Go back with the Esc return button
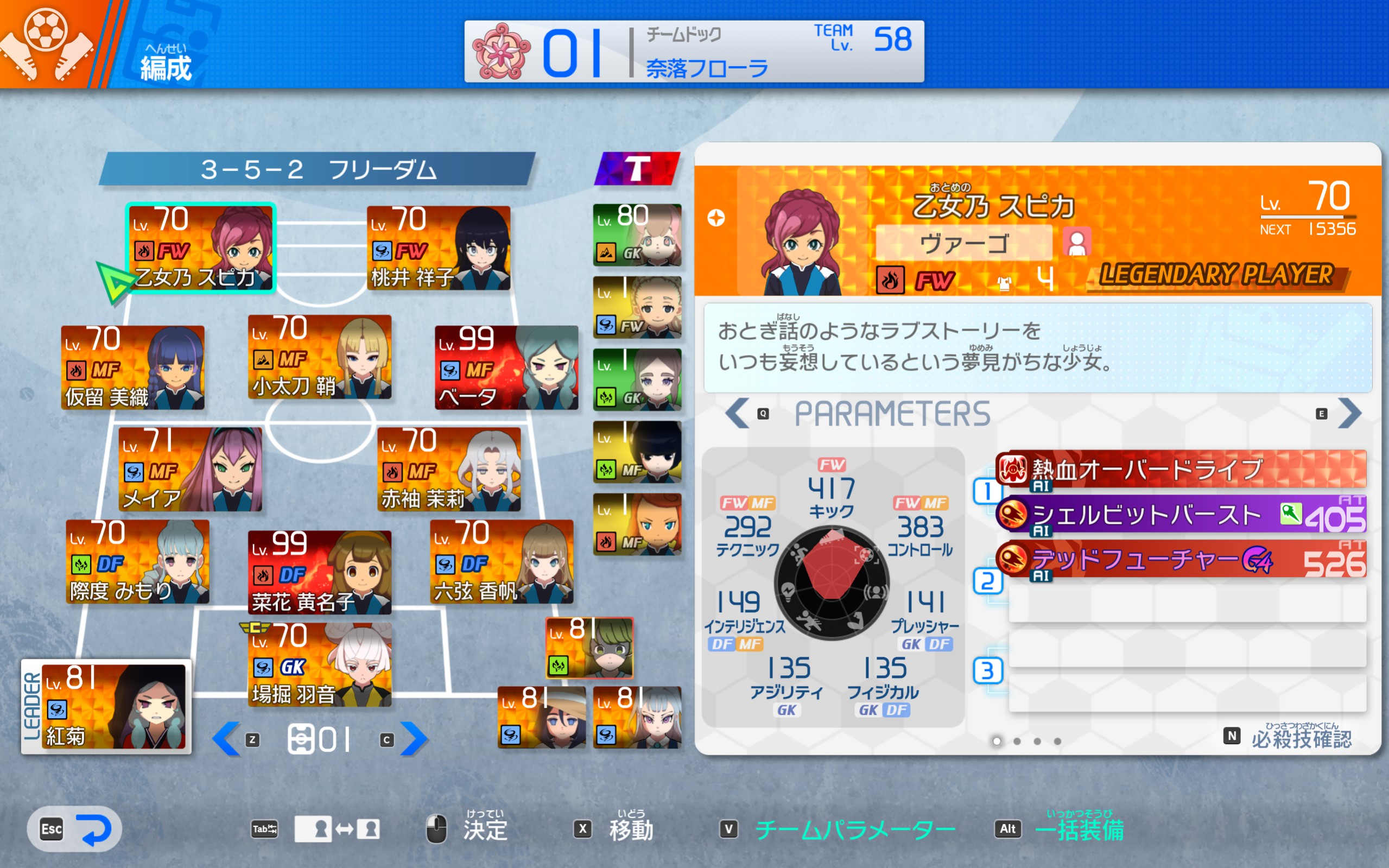Image resolution: width=1389 pixels, height=868 pixels. coord(73,829)
